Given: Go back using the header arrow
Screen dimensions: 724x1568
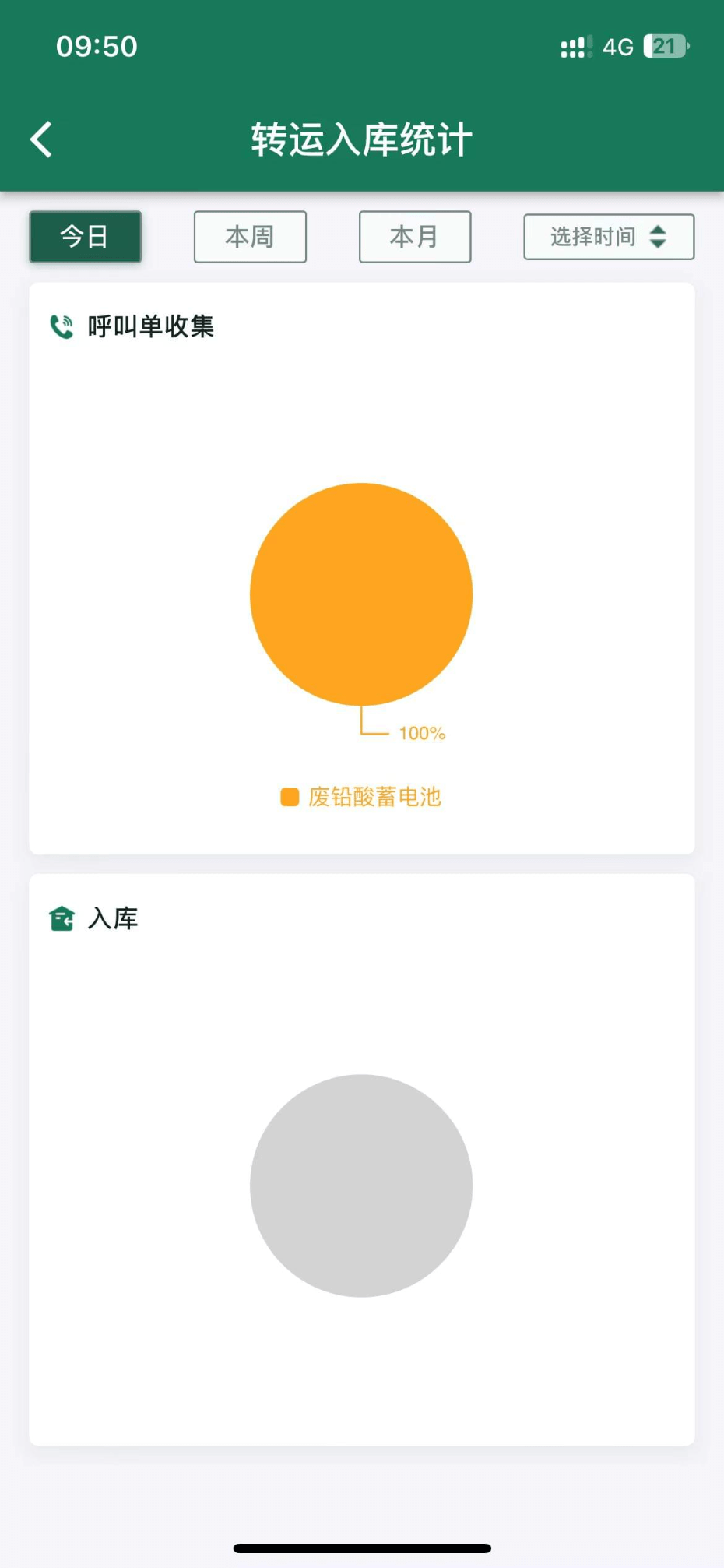Looking at the screenshot, I should click(41, 140).
